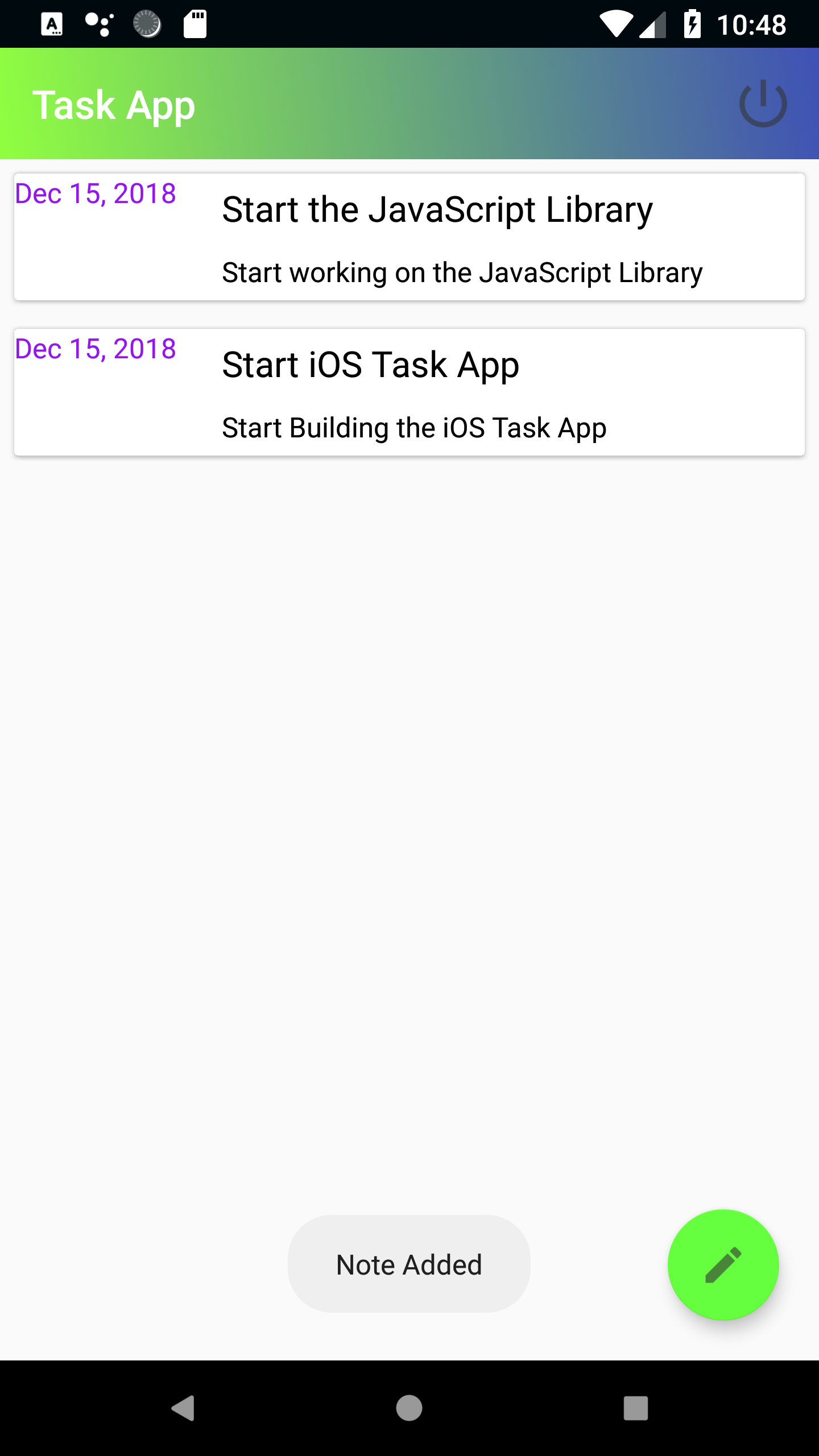This screenshot has height=1456, width=819.
Task: Tap 'Start working on the JavaScript Library' description
Action: coord(462,272)
